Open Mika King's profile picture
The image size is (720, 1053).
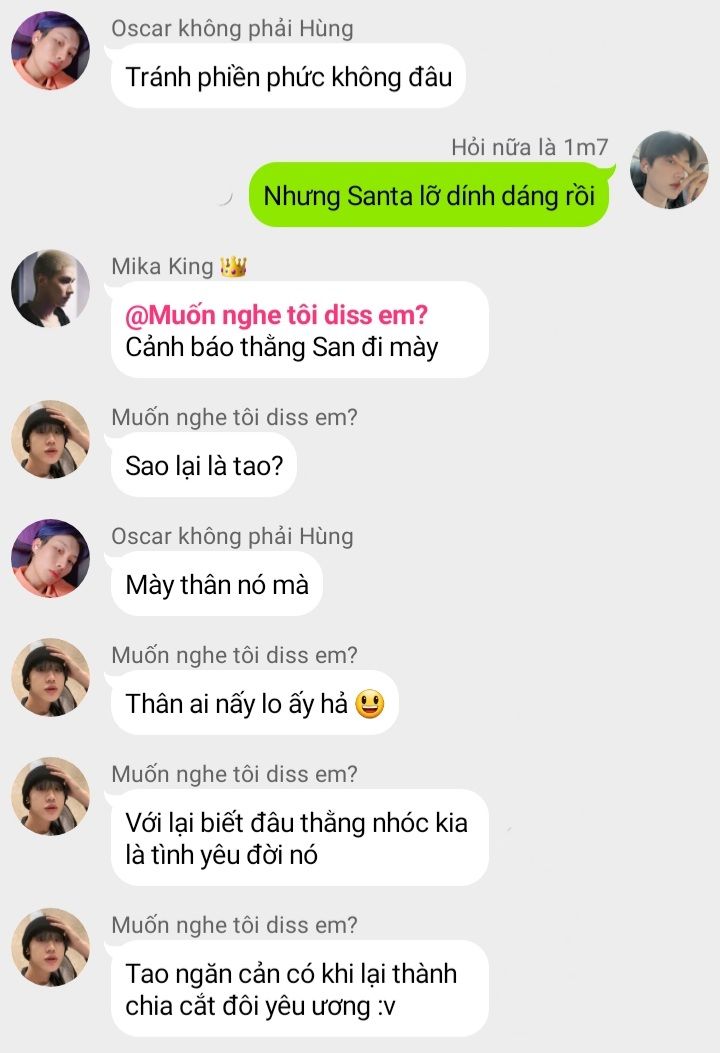(x=51, y=289)
